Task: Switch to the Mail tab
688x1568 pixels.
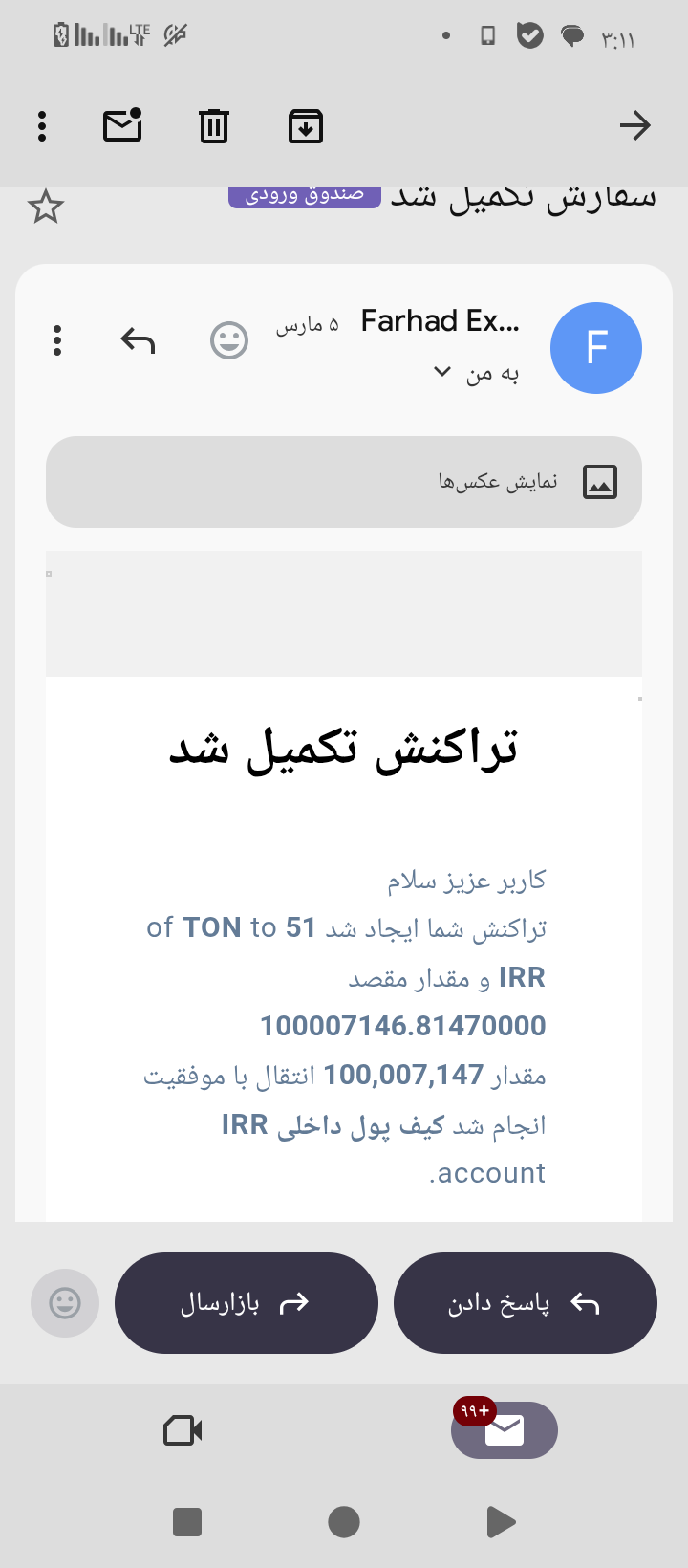Action: (505, 1430)
